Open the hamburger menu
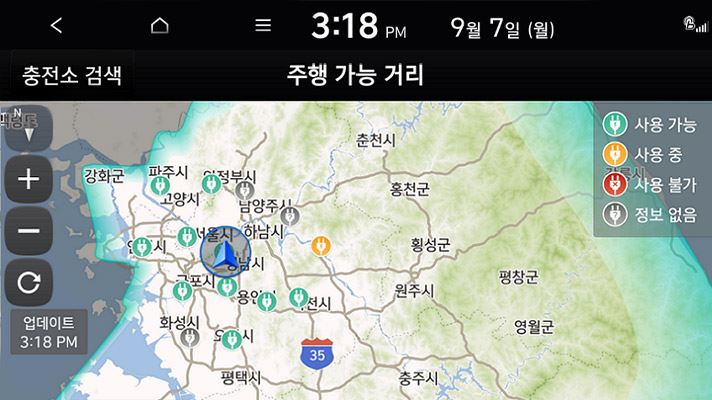 click(x=263, y=26)
